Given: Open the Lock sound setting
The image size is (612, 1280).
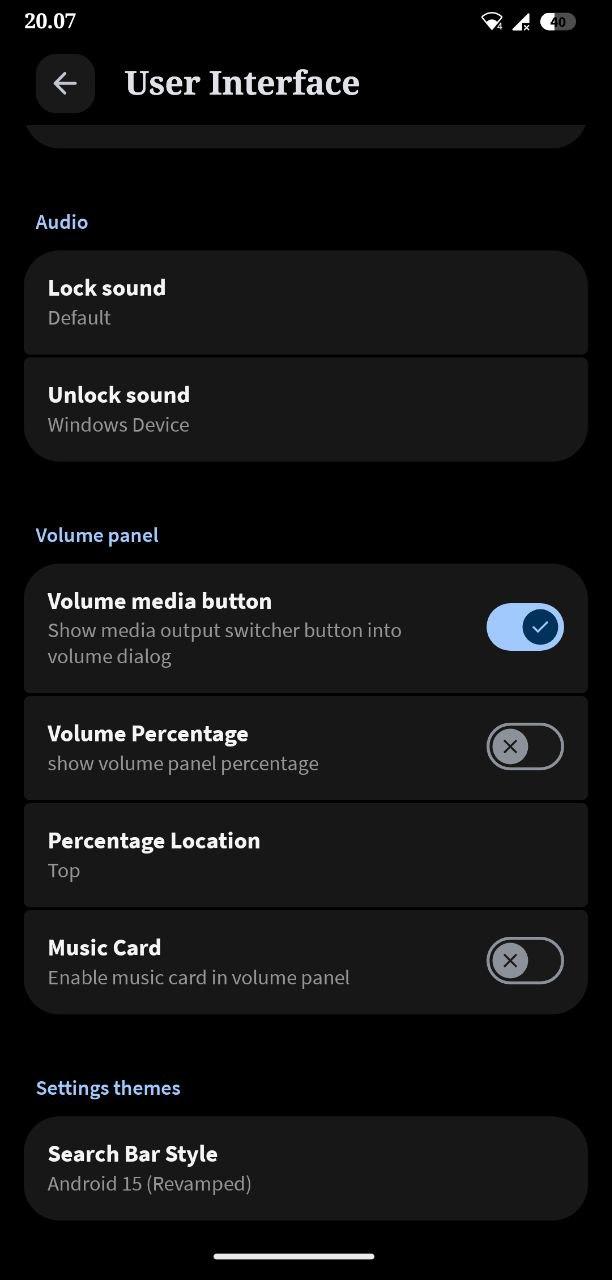Looking at the screenshot, I should point(305,302).
